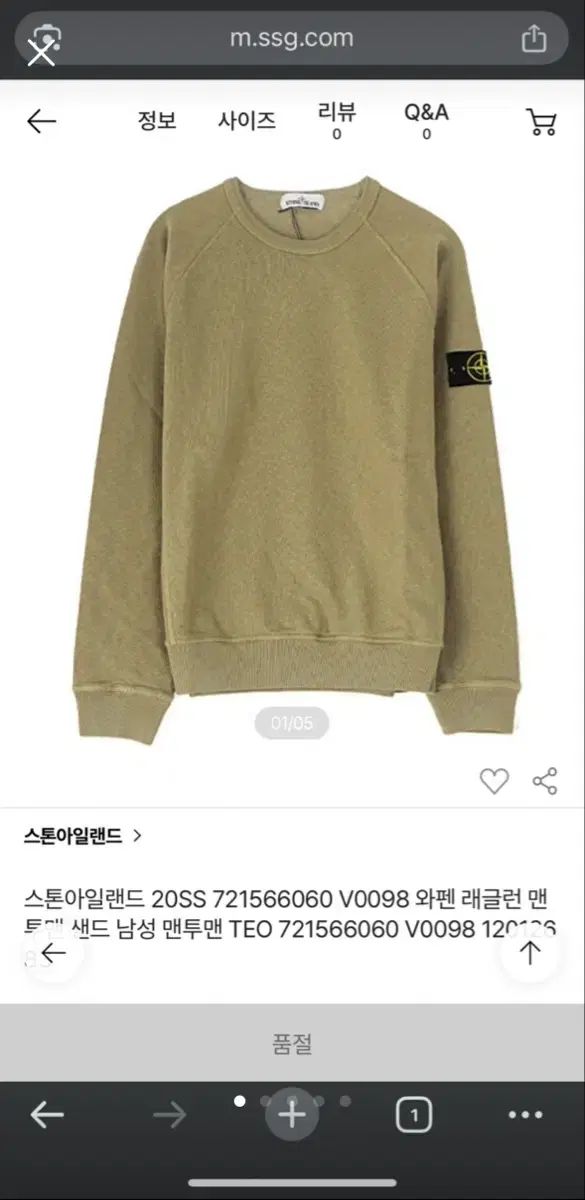
Task: Go back using the product page arrow
Action: 41,122
